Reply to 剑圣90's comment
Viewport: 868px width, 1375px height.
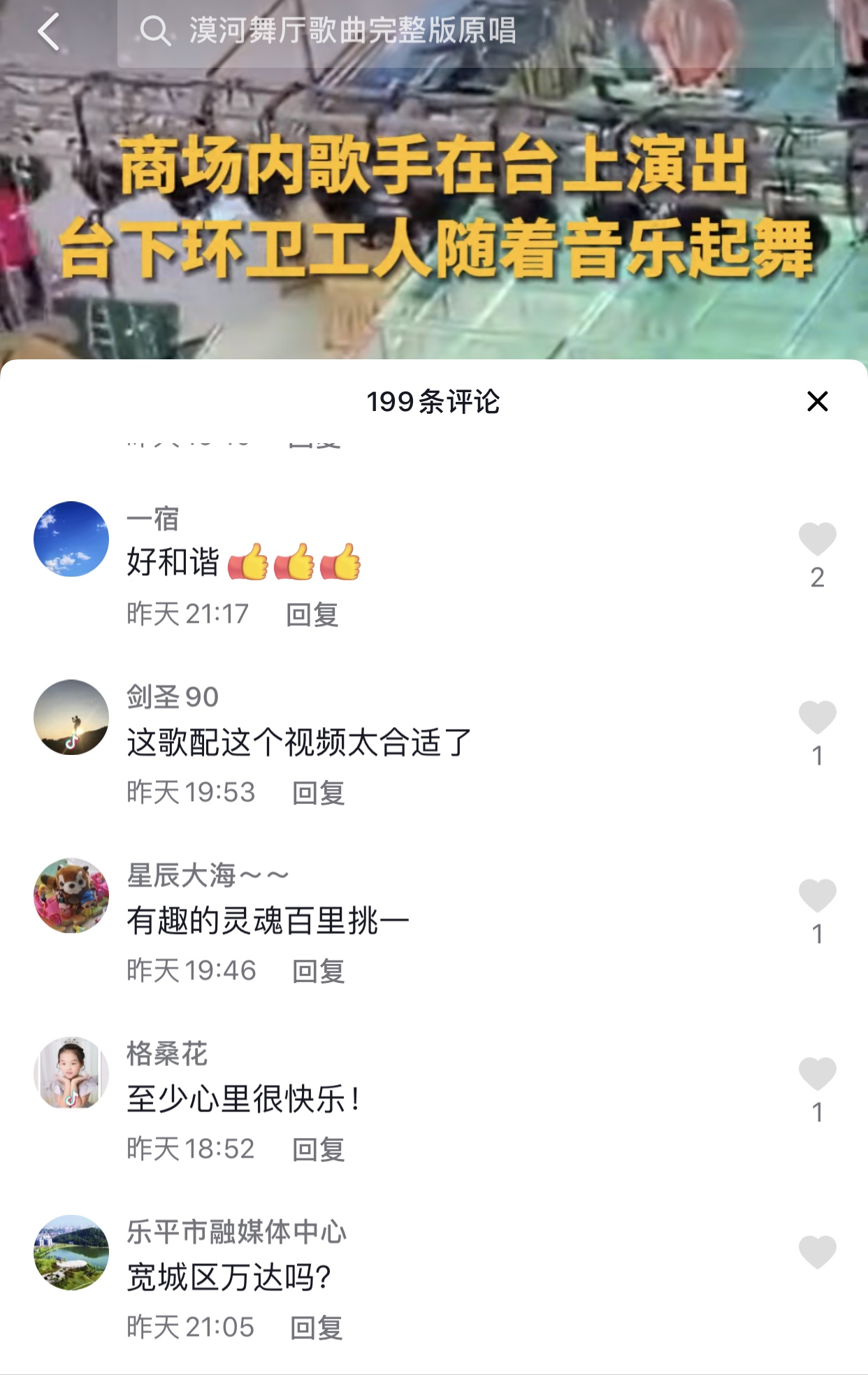tap(319, 793)
